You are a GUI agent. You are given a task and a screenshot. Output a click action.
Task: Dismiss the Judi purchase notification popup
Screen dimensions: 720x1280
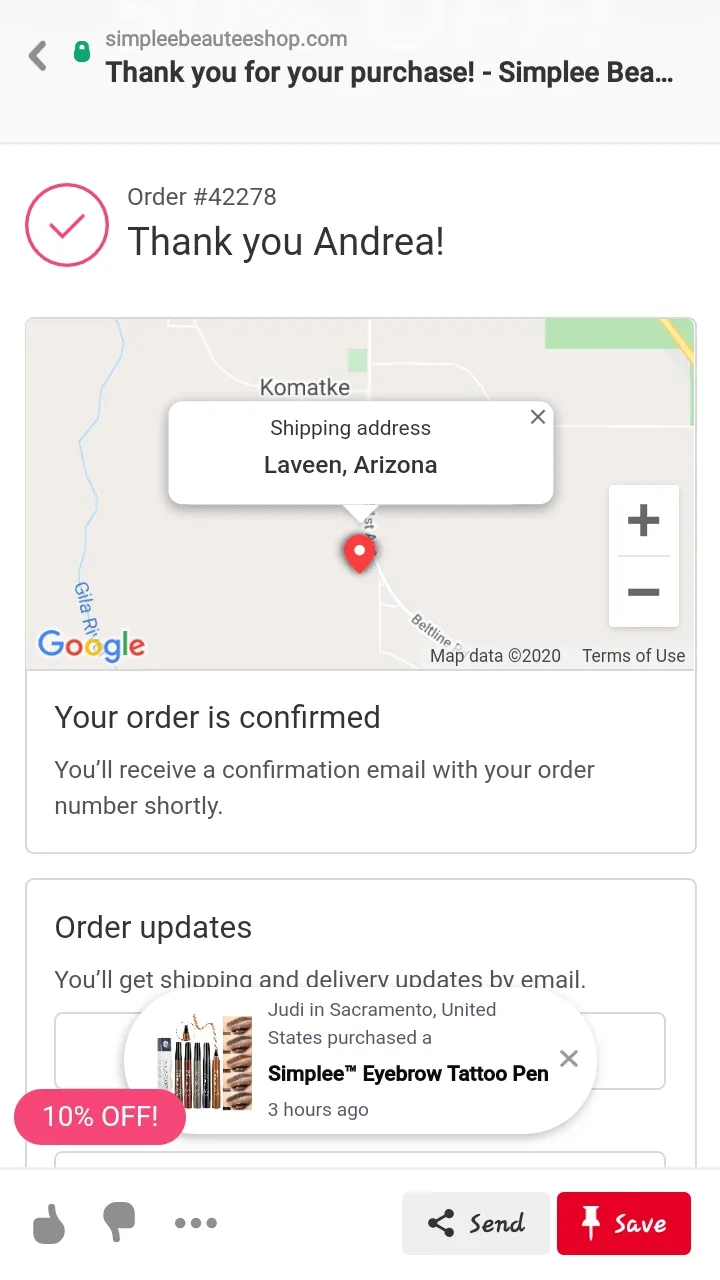point(569,1058)
